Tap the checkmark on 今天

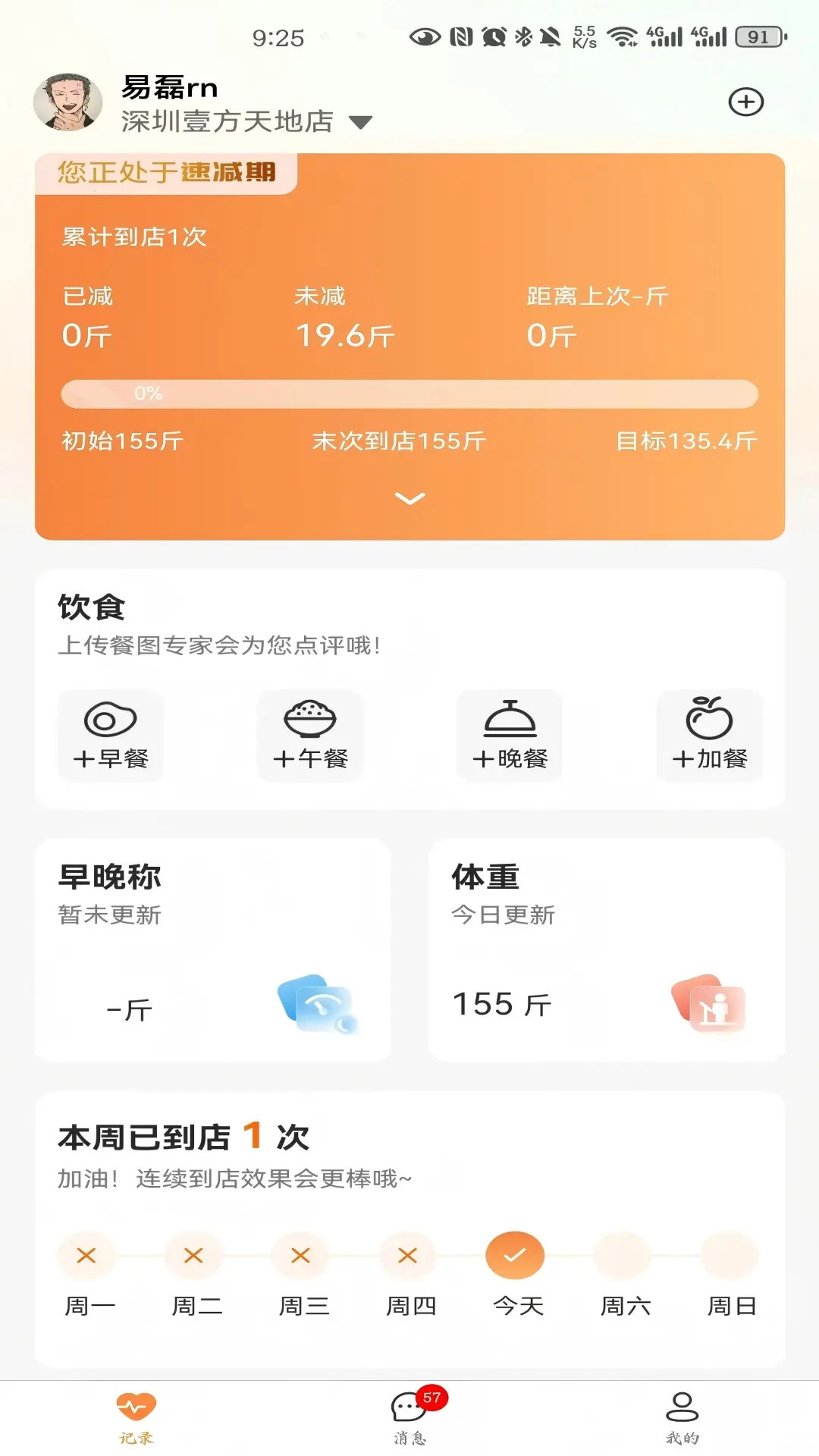click(x=514, y=1255)
